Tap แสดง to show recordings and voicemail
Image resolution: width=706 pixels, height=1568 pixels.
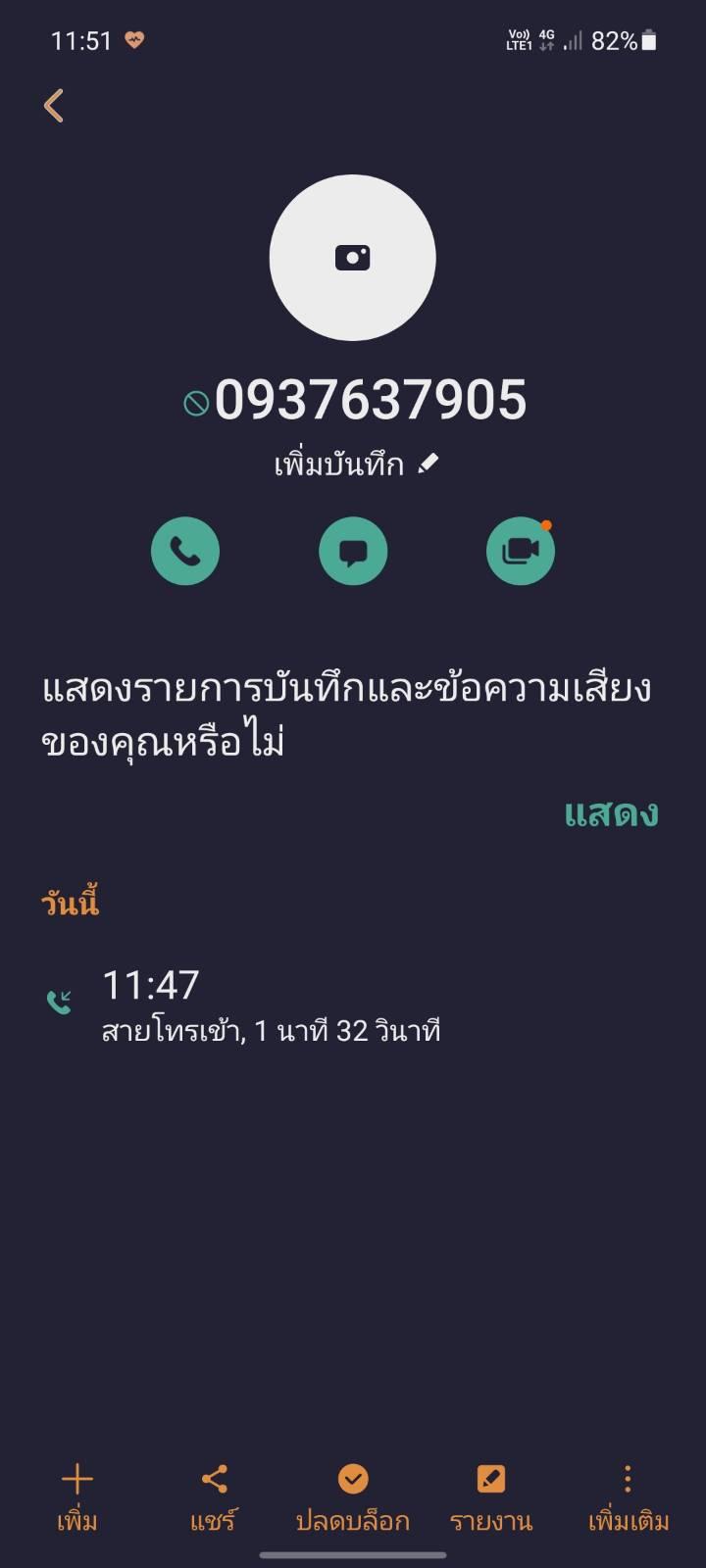pos(611,812)
